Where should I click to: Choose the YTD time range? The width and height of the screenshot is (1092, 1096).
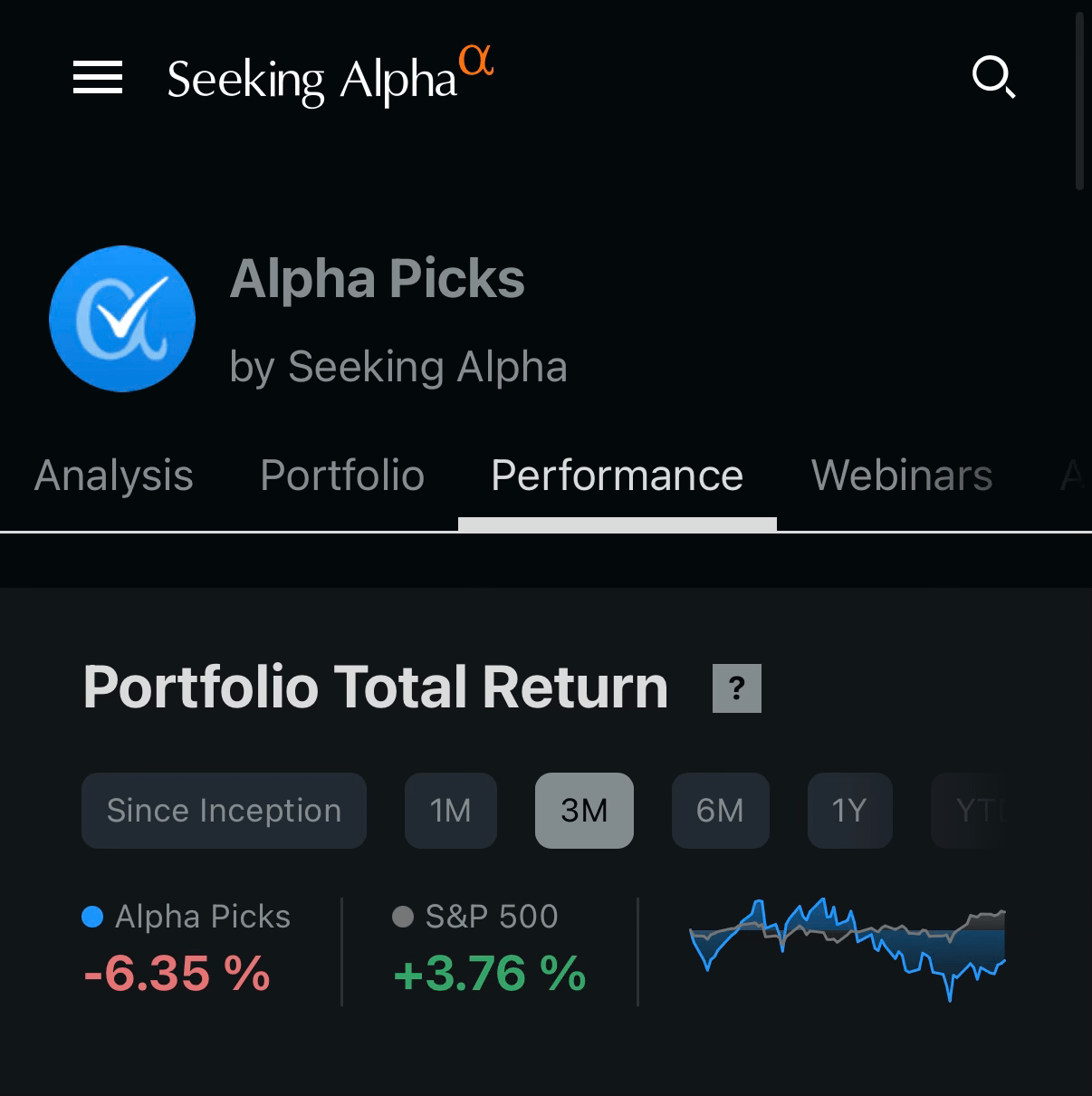coord(969,811)
